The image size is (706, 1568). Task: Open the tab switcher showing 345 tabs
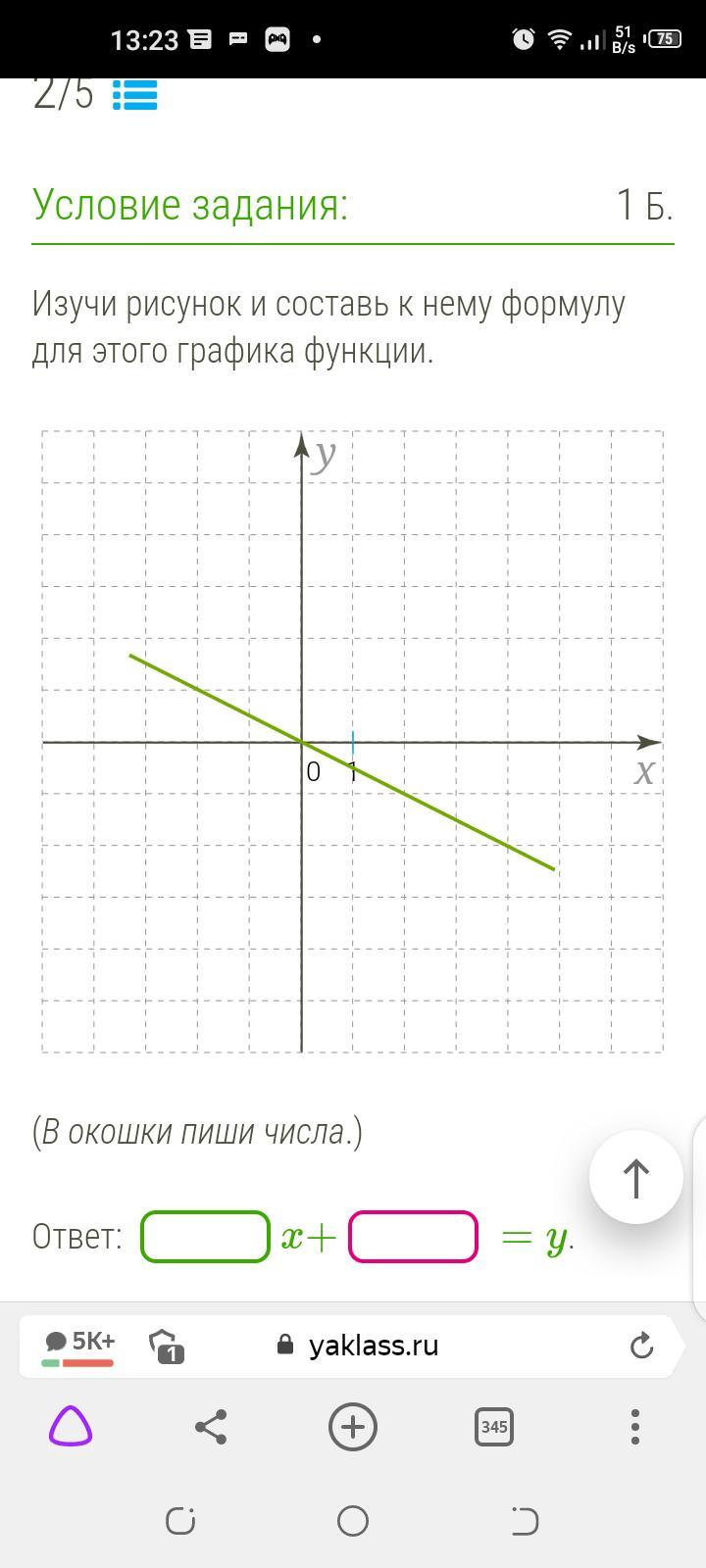[x=494, y=1427]
